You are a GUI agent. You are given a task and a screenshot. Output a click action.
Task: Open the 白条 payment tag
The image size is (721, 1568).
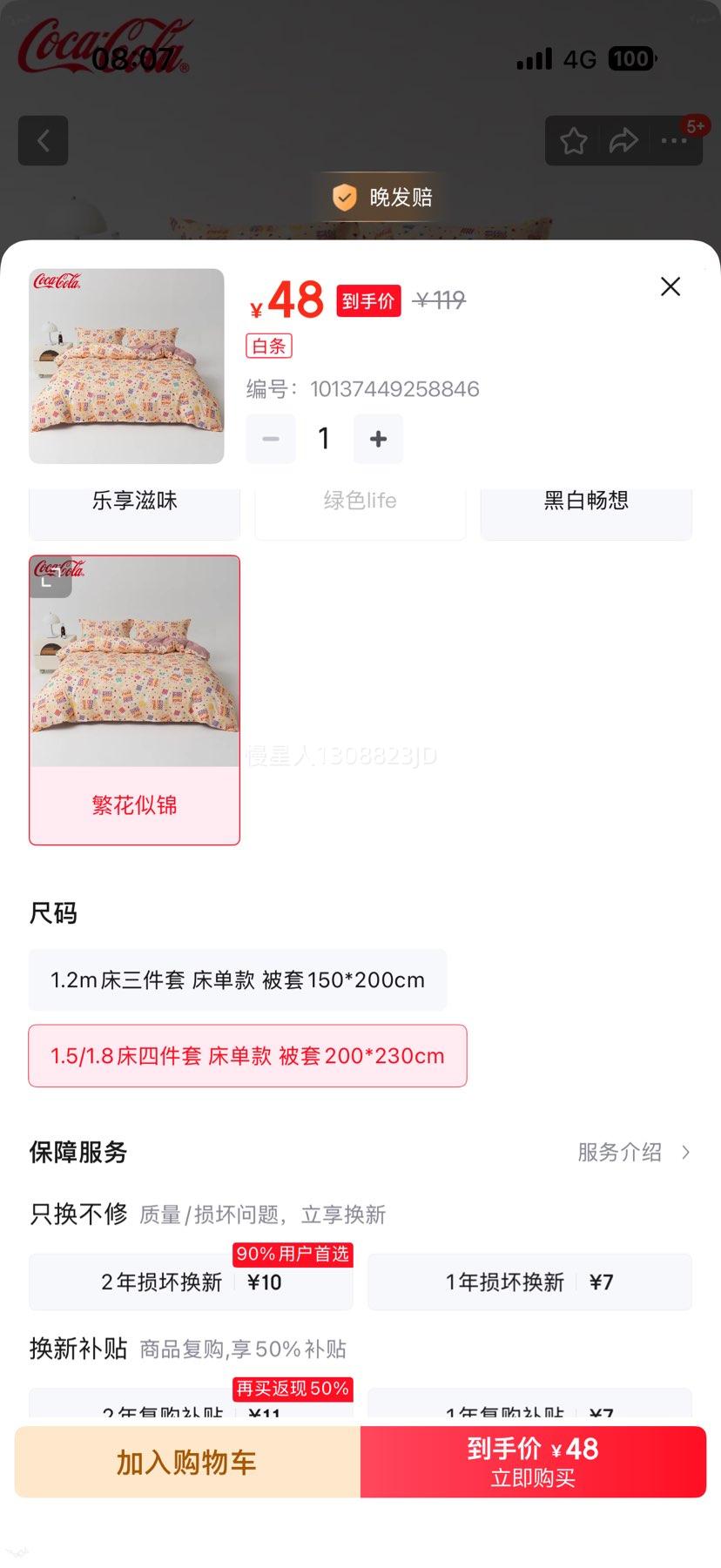[269, 347]
